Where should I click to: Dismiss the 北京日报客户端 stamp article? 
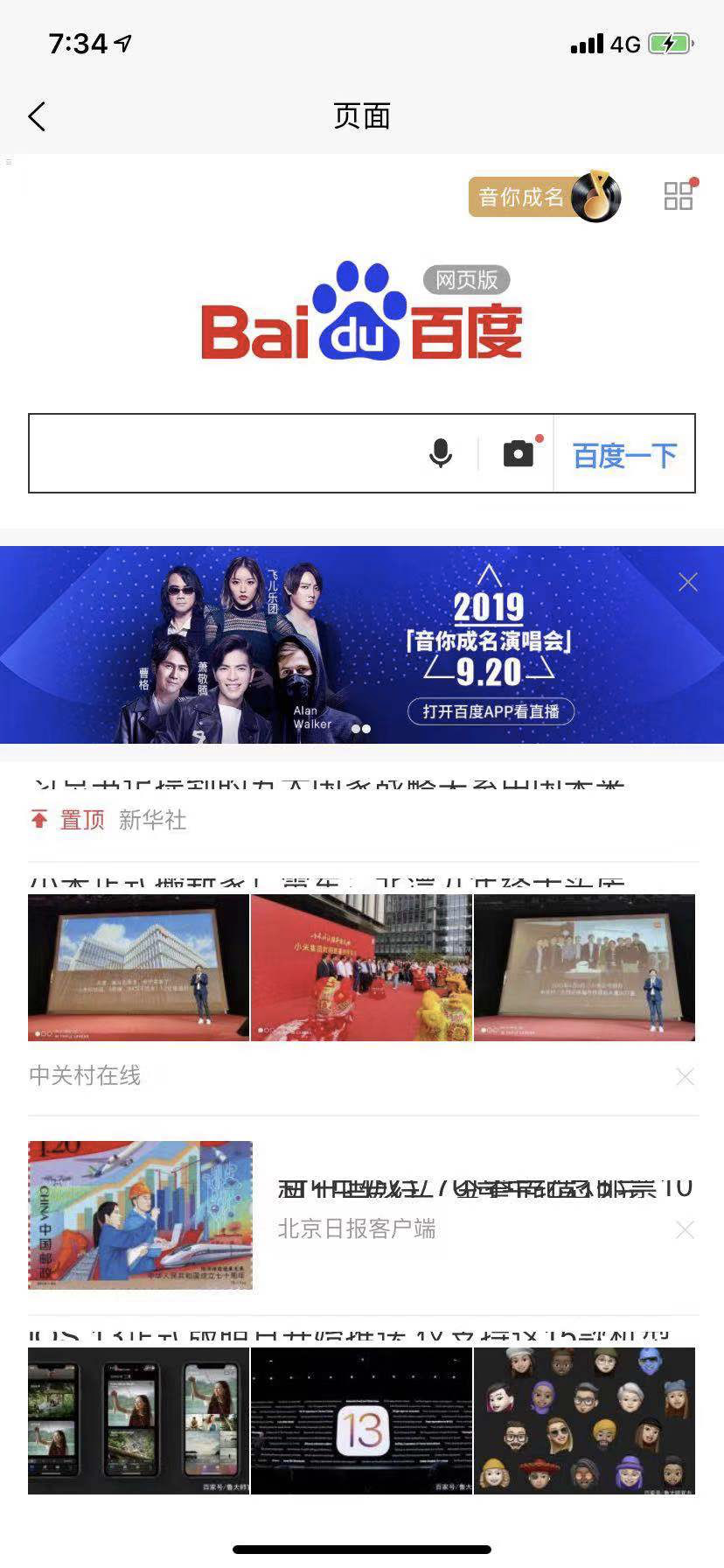[x=685, y=1230]
